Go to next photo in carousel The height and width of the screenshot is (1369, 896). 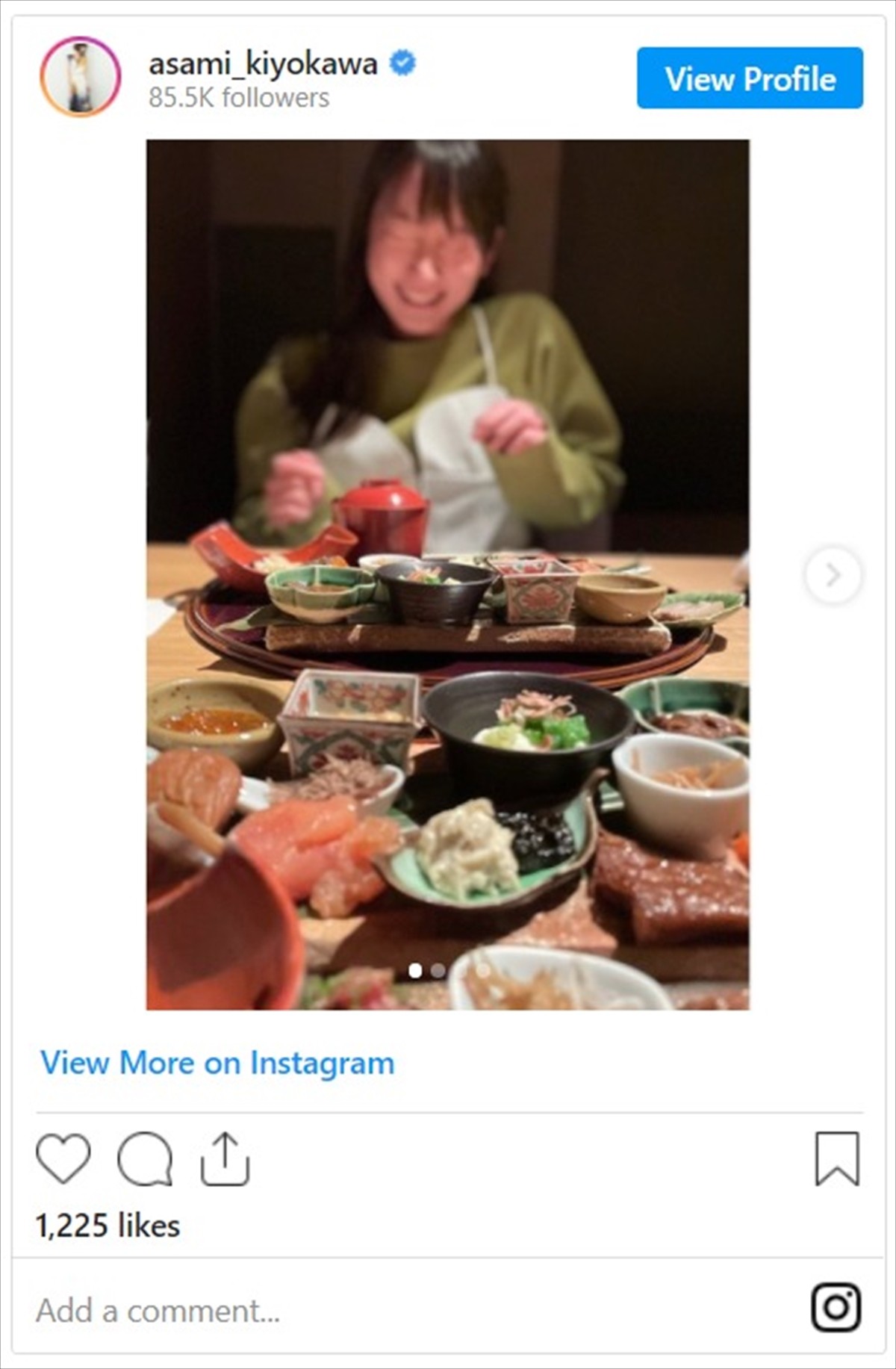pyautogui.click(x=833, y=575)
